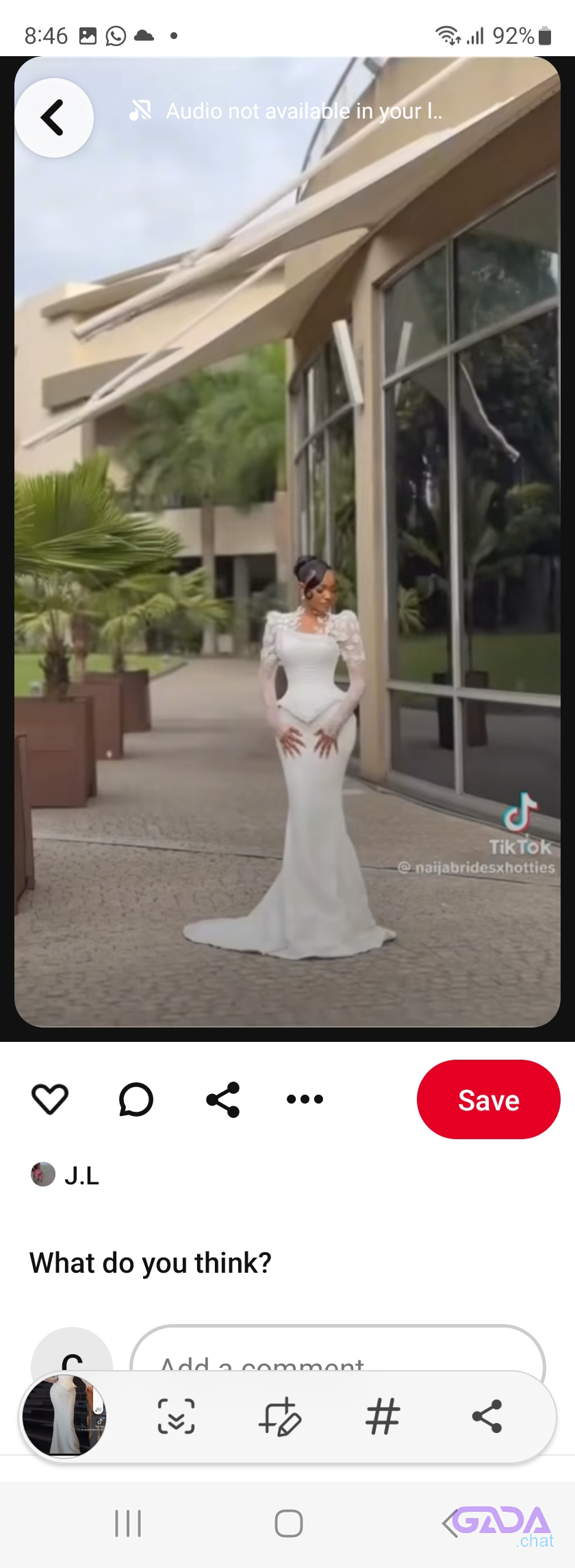575x1568 pixels.
Task: Play the wedding dress video pin
Action: [x=287, y=541]
